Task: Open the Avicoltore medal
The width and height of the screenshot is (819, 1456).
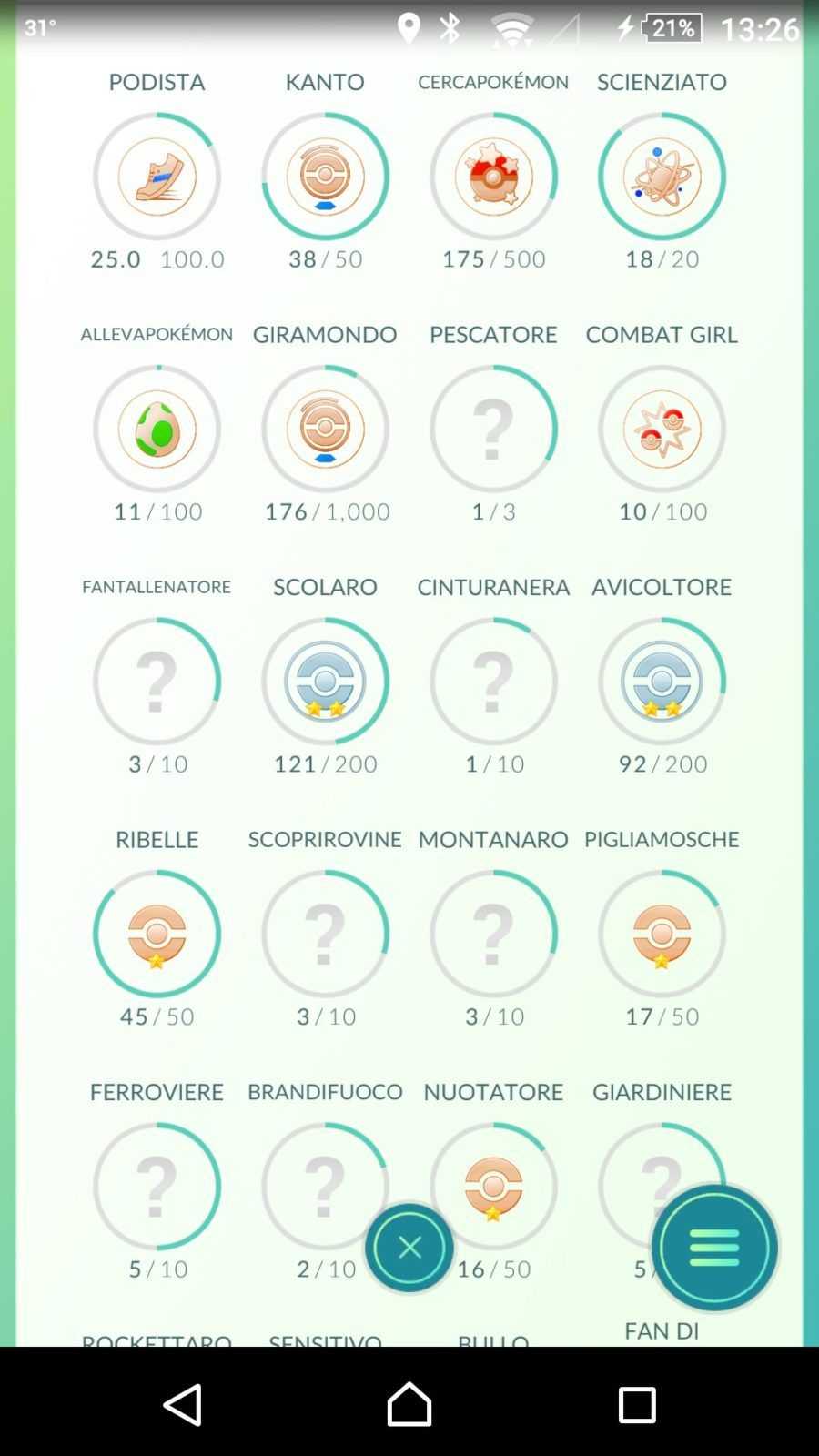Action: pos(662,682)
